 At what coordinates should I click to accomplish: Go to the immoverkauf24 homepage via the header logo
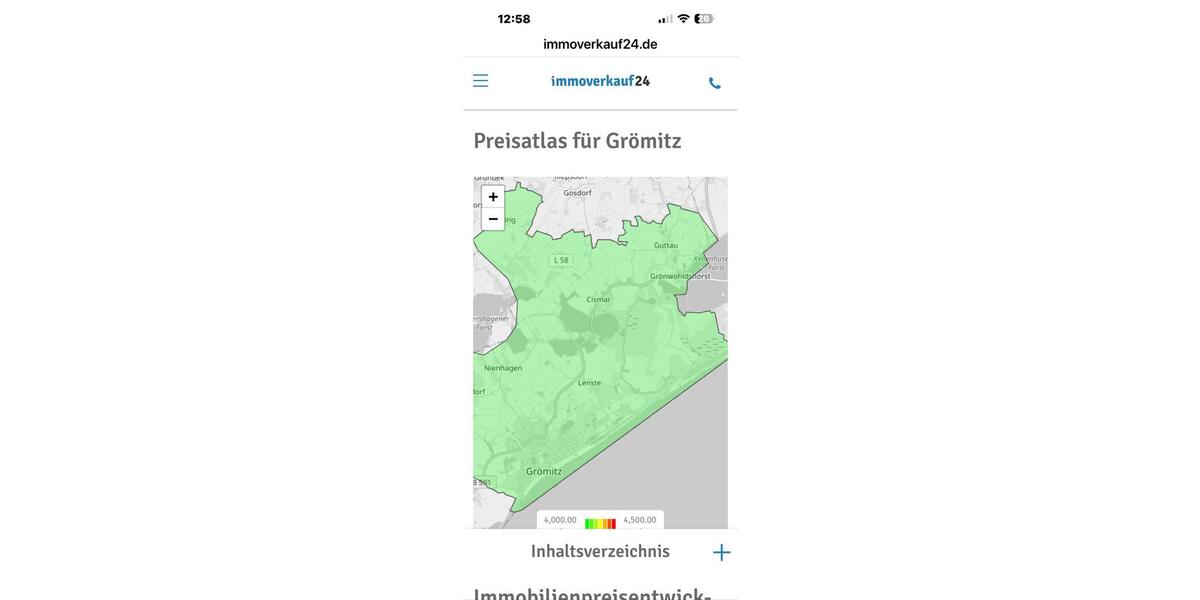[600, 81]
